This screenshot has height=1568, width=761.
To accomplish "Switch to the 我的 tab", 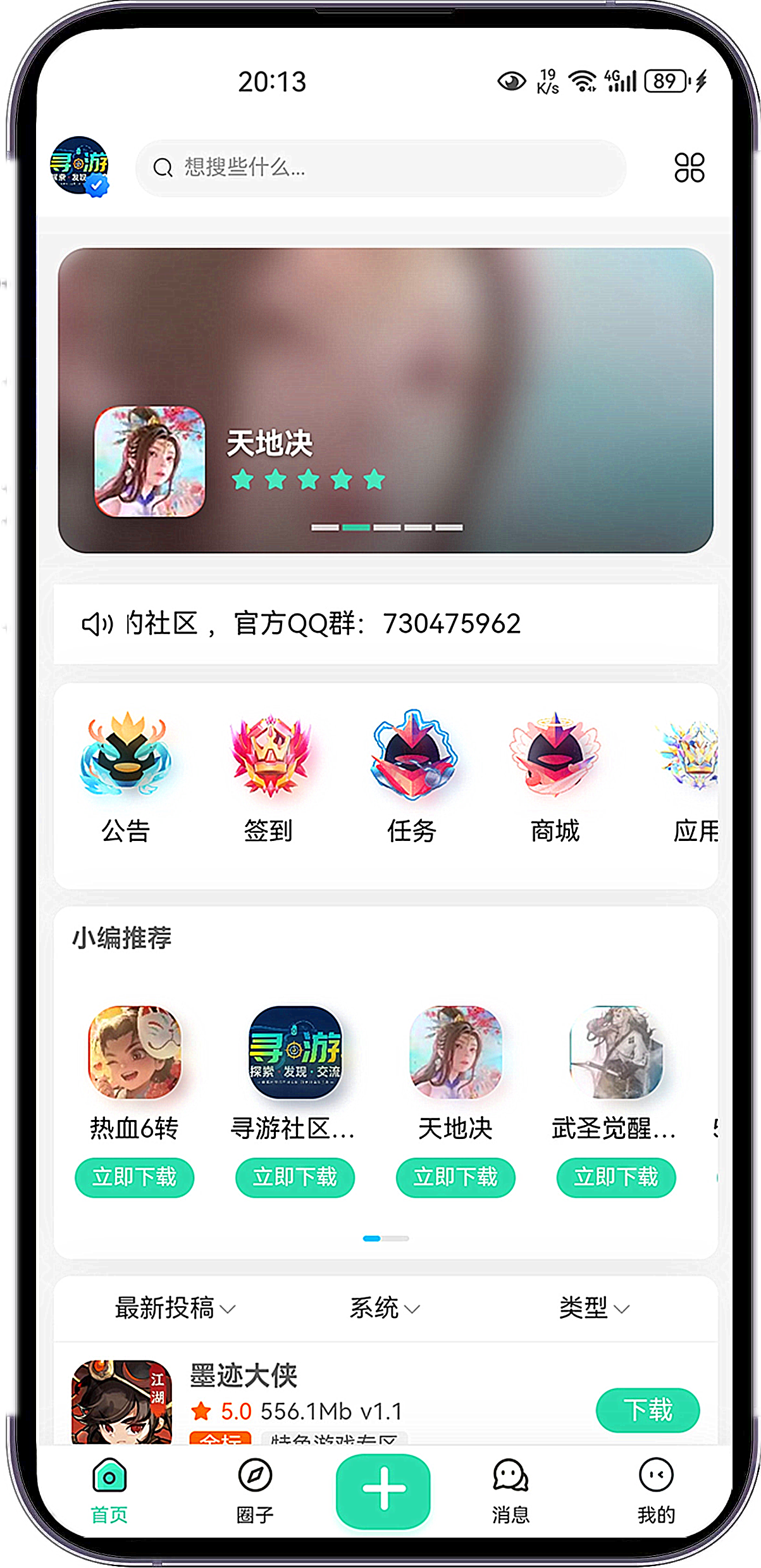I will coord(656,1490).
